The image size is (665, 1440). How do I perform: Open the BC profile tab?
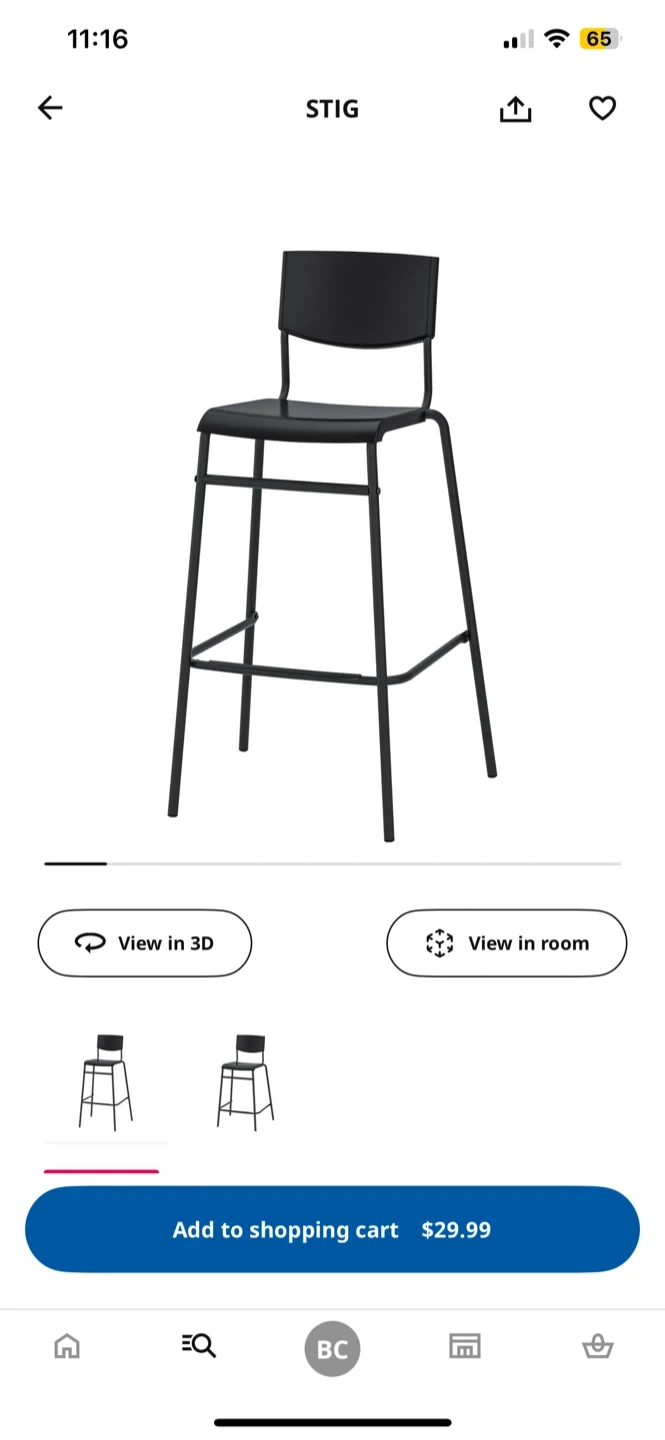pyautogui.click(x=332, y=1349)
